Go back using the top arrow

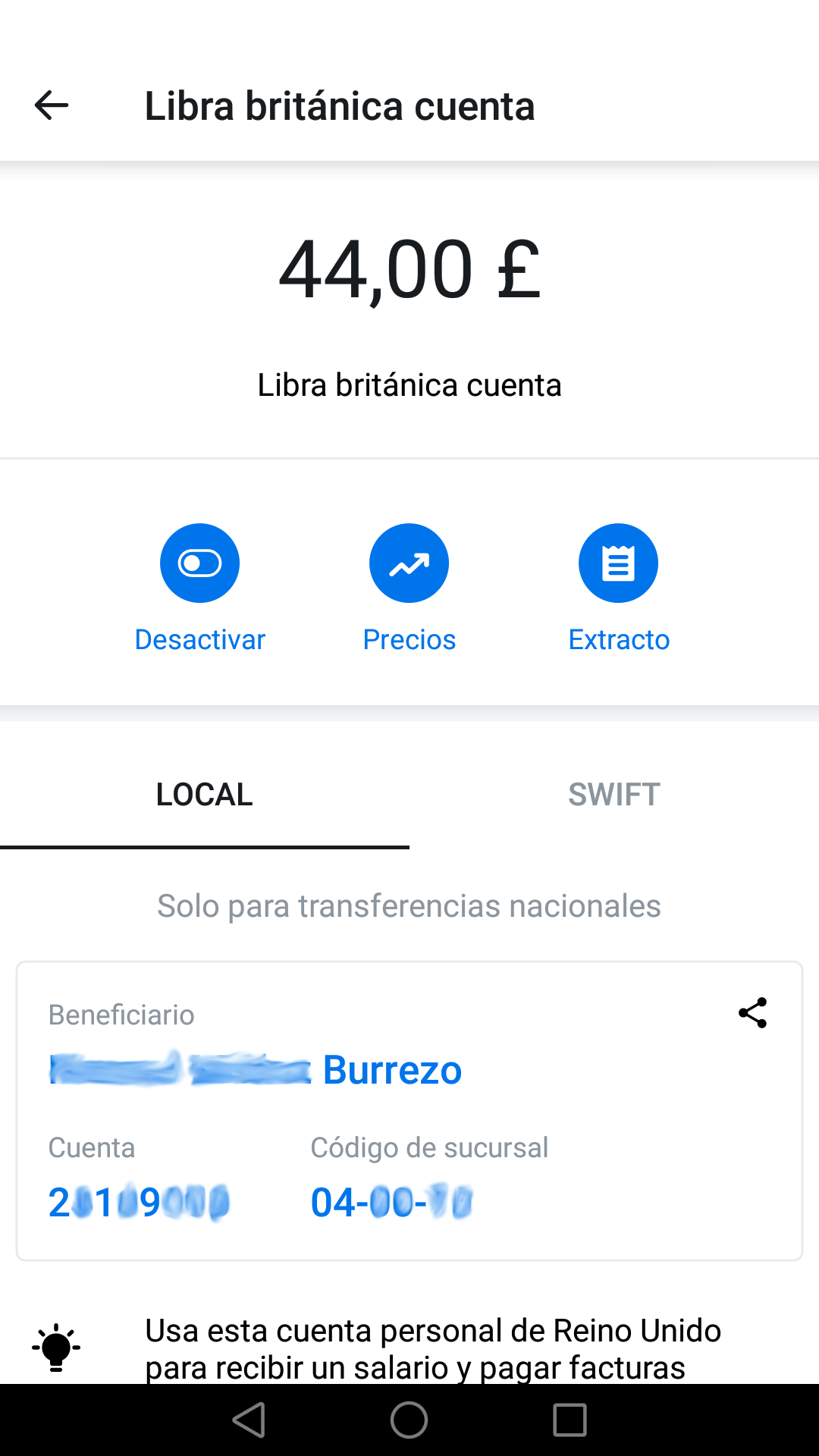52,105
